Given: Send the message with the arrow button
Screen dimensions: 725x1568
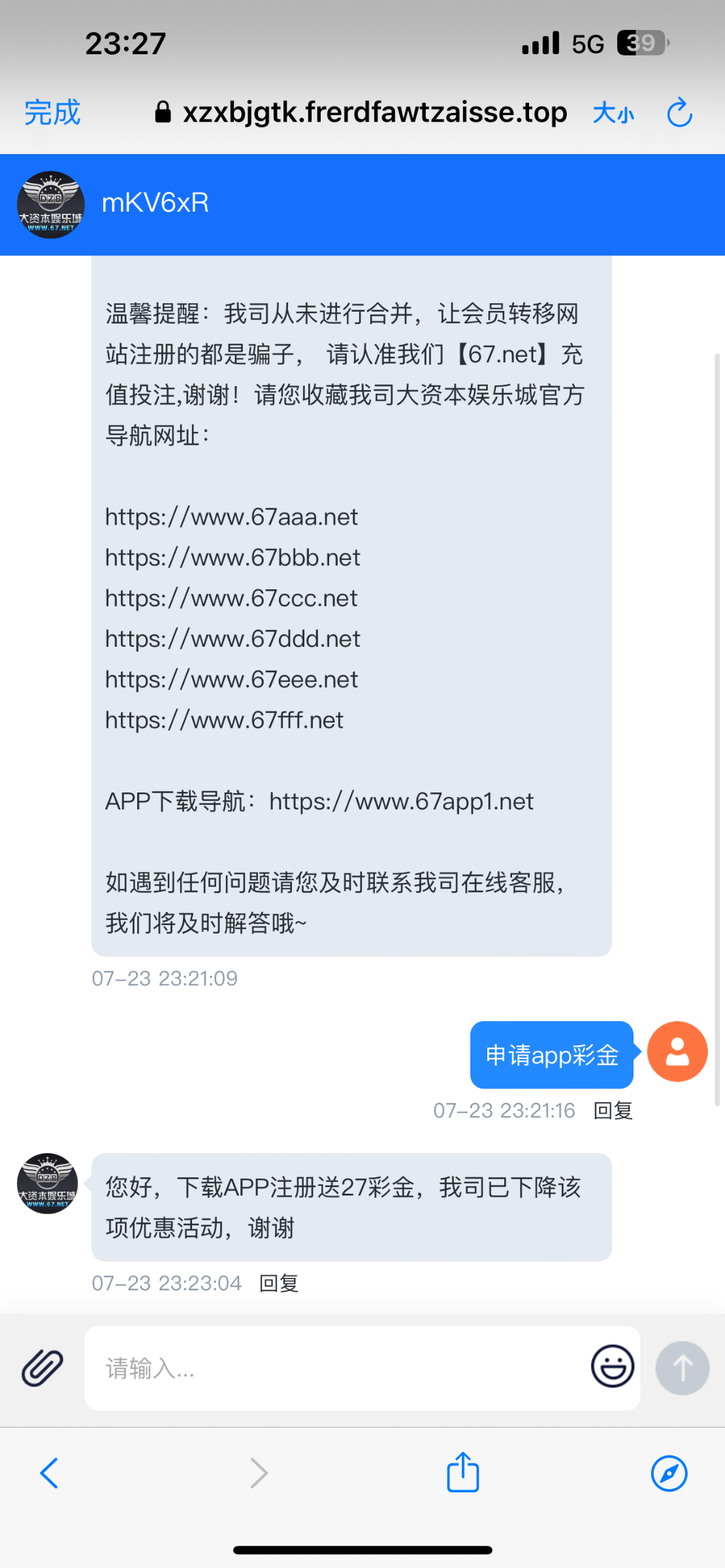Looking at the screenshot, I should pyautogui.click(x=683, y=1368).
